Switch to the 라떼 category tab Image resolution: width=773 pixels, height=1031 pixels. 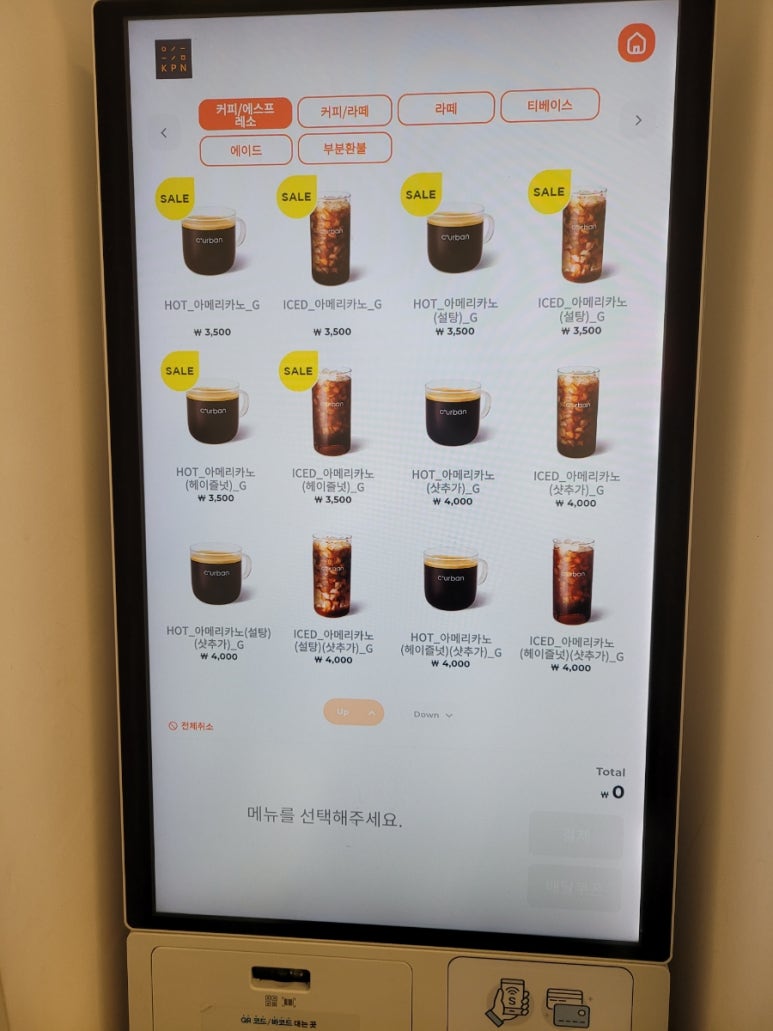tap(446, 108)
